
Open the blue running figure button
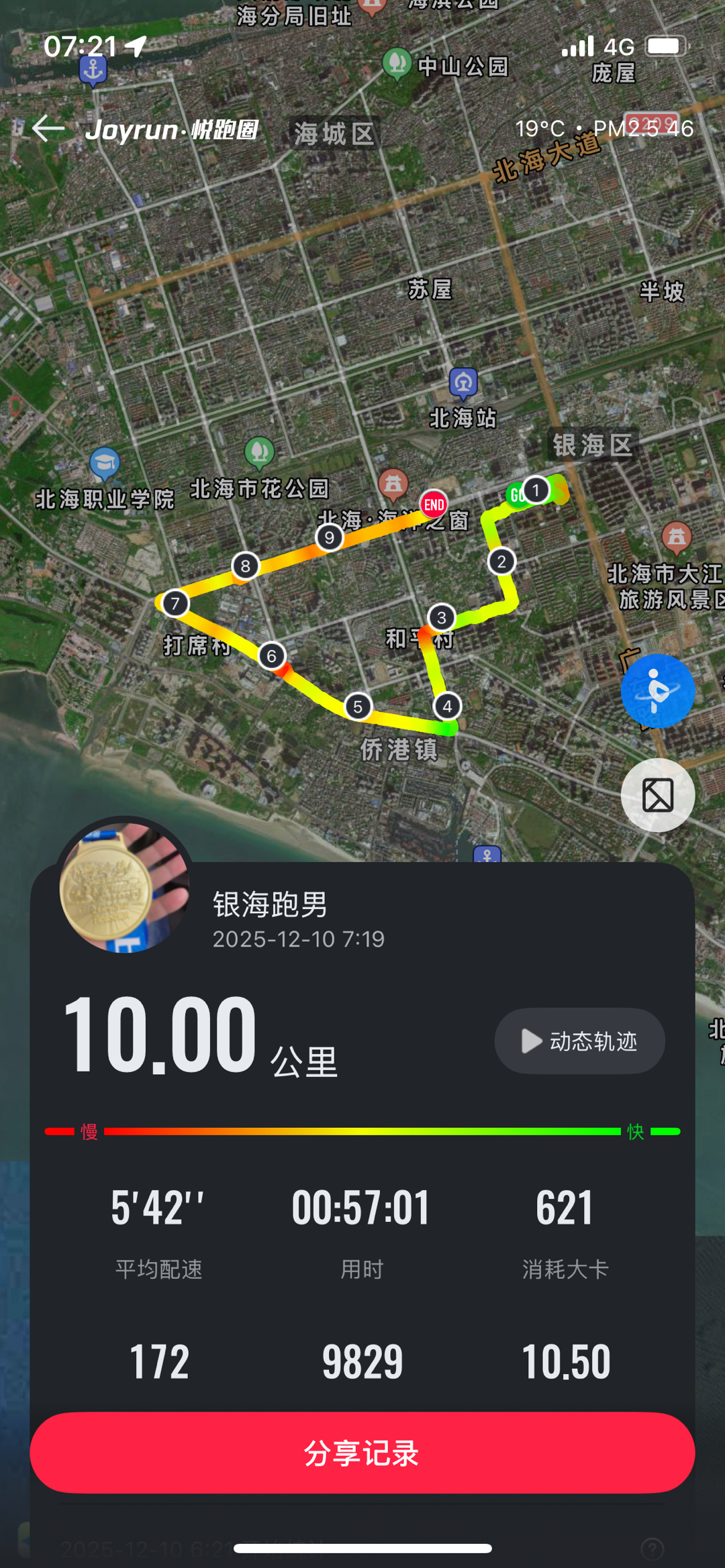tap(657, 690)
